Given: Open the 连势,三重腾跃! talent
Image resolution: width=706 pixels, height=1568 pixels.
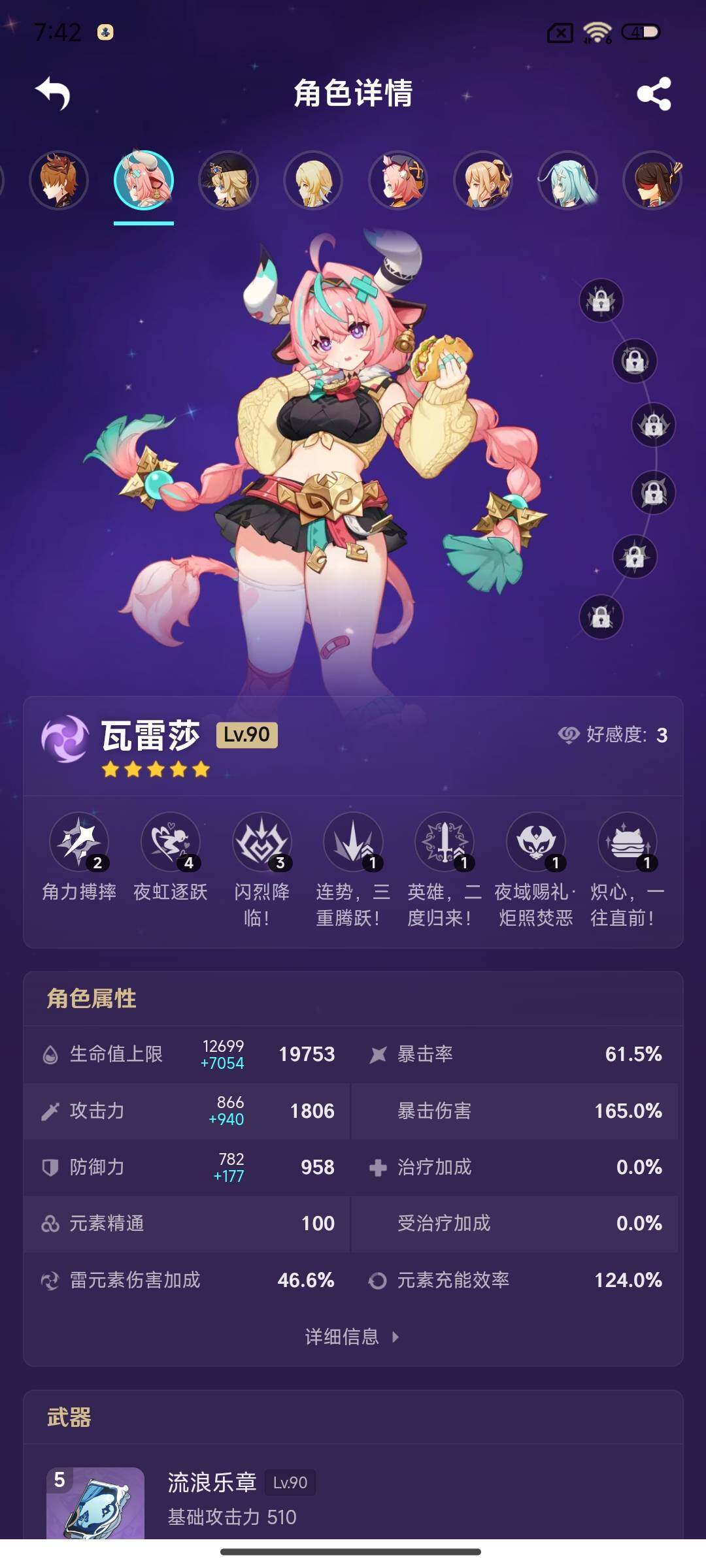Looking at the screenshot, I should (354, 842).
